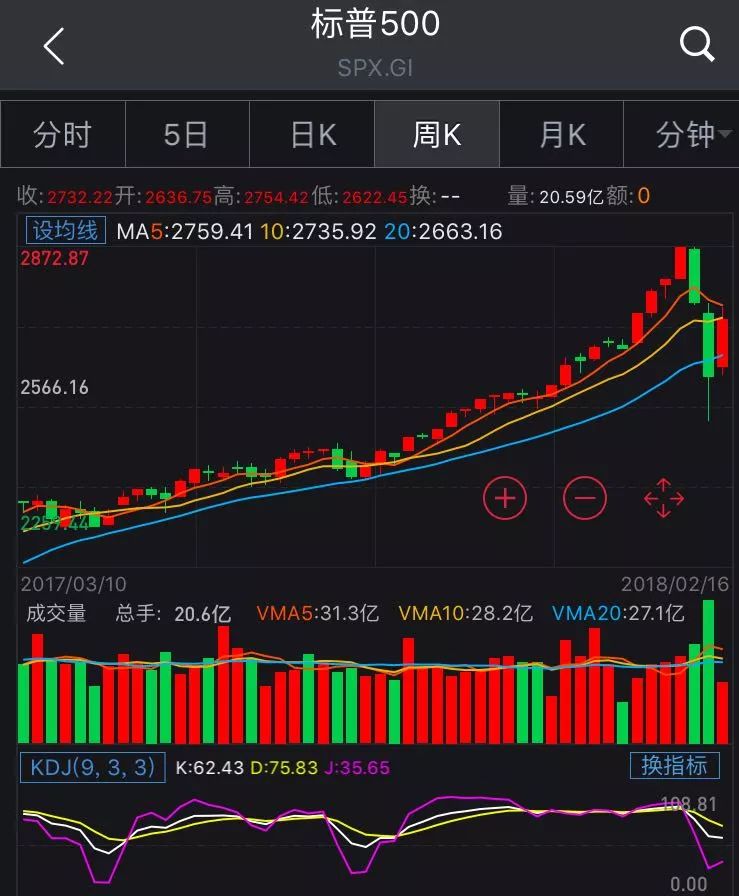Image resolution: width=739 pixels, height=896 pixels.
Task: Tap the four-arrow expand chart icon
Action: 663,497
